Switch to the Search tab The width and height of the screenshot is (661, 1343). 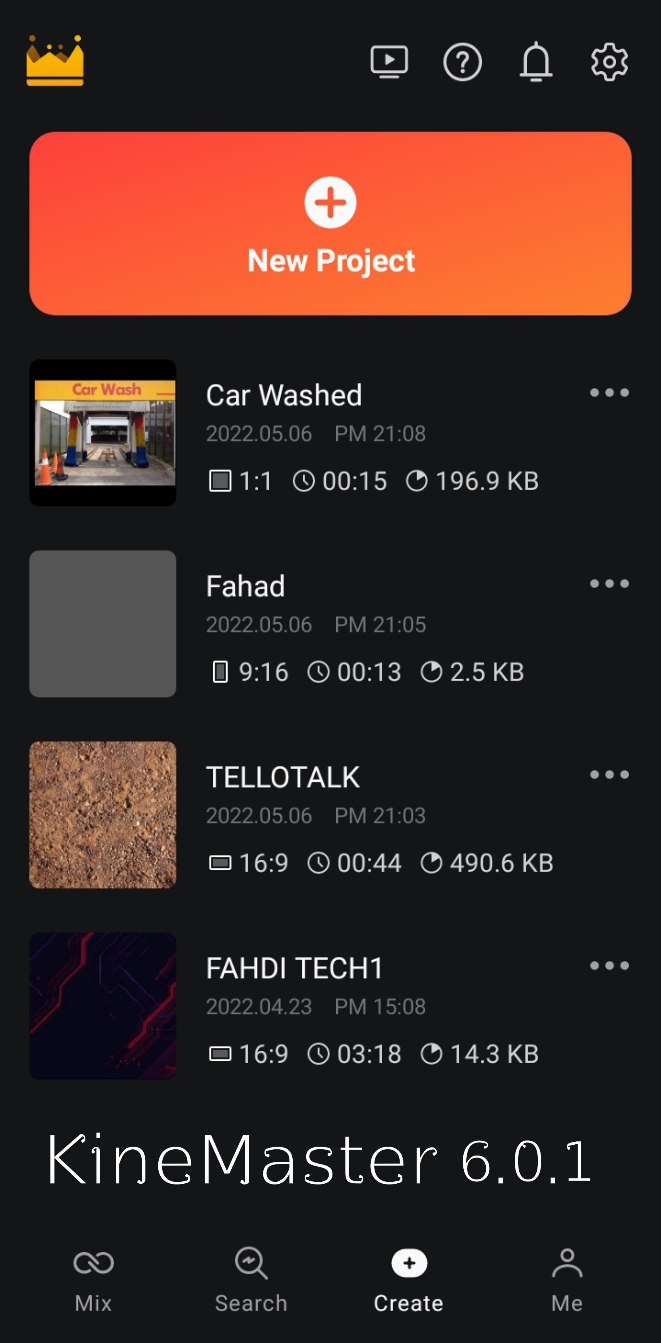pos(251,1280)
